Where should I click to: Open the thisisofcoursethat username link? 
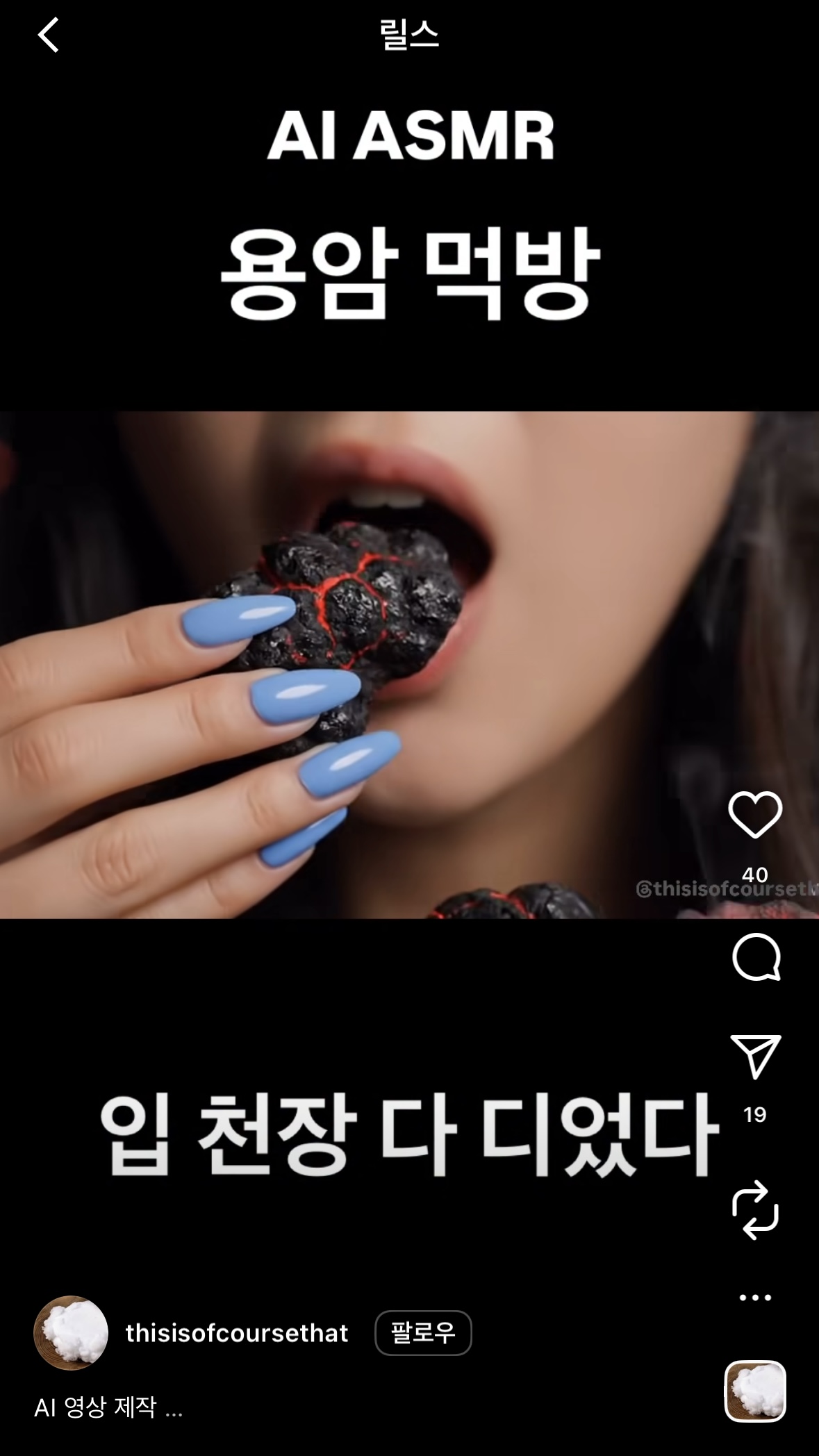(x=236, y=1333)
